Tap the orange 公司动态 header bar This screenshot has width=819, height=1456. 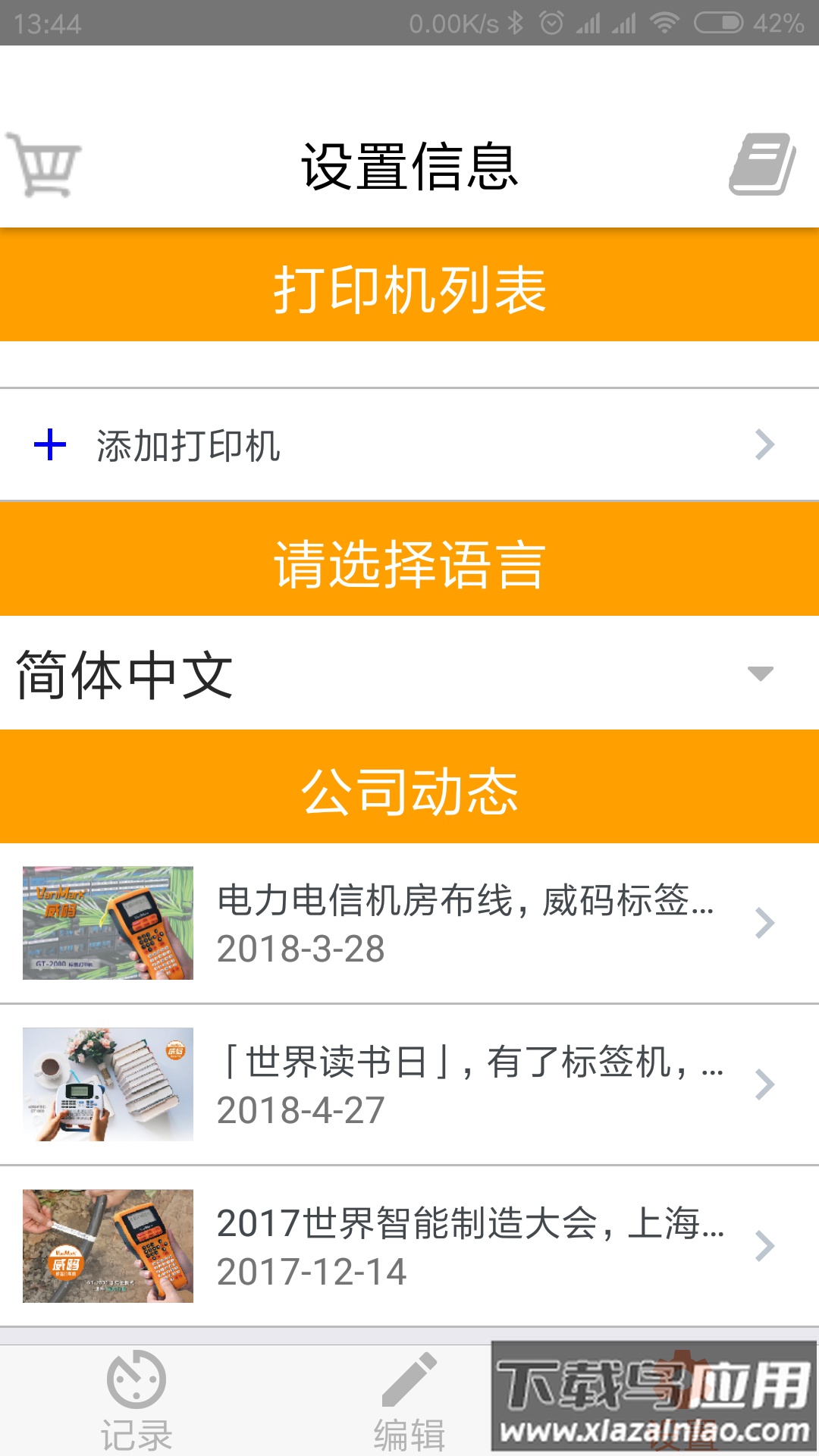click(x=409, y=789)
